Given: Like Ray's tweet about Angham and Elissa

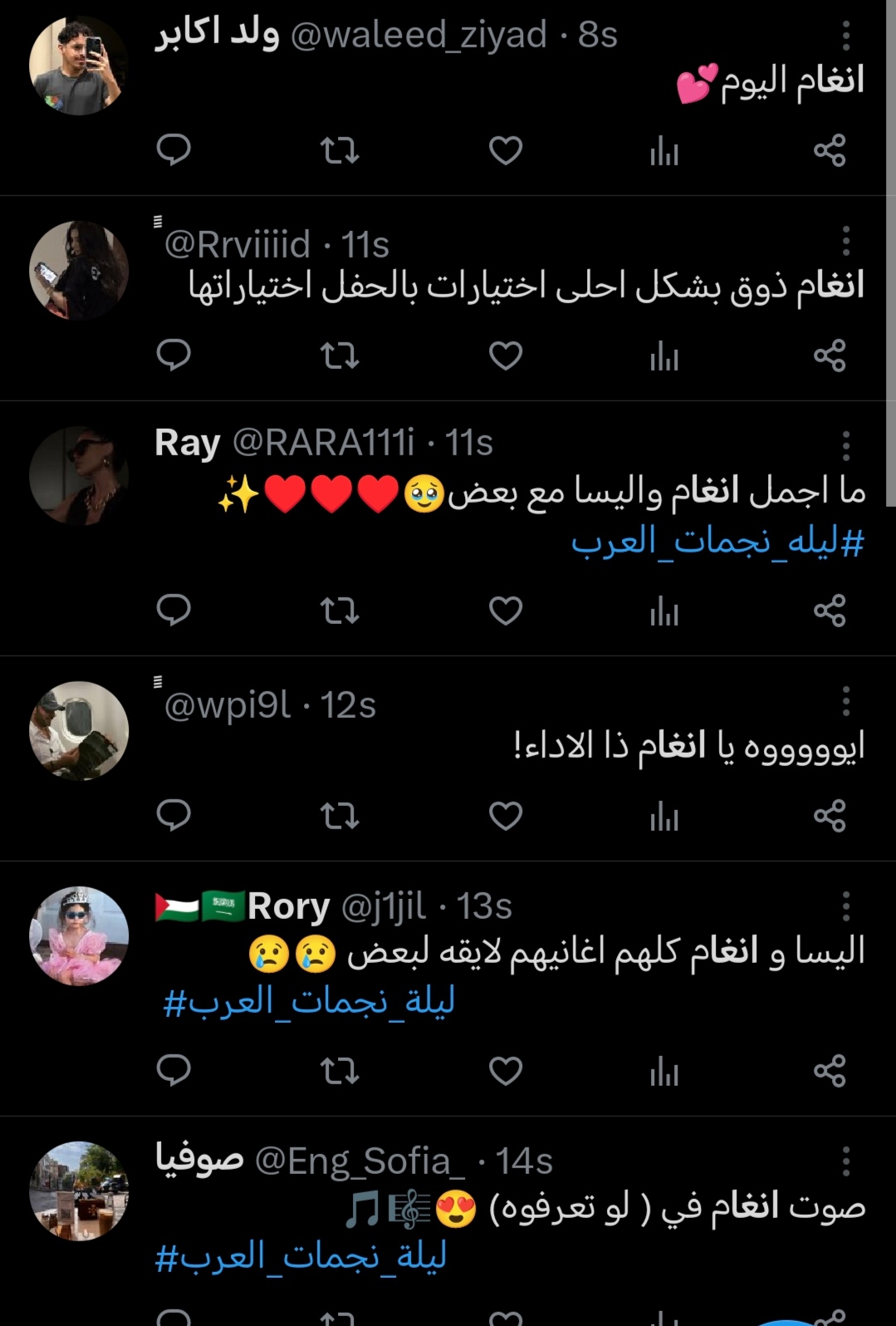Looking at the screenshot, I should tap(505, 611).
